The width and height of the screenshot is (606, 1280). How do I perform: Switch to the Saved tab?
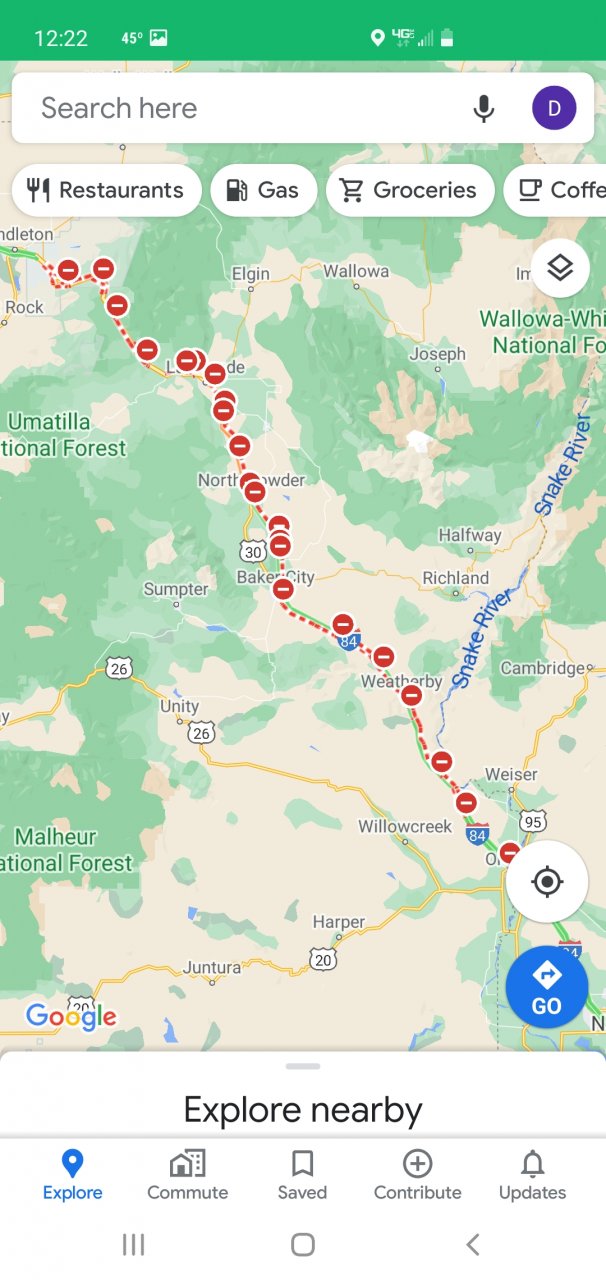(302, 1174)
